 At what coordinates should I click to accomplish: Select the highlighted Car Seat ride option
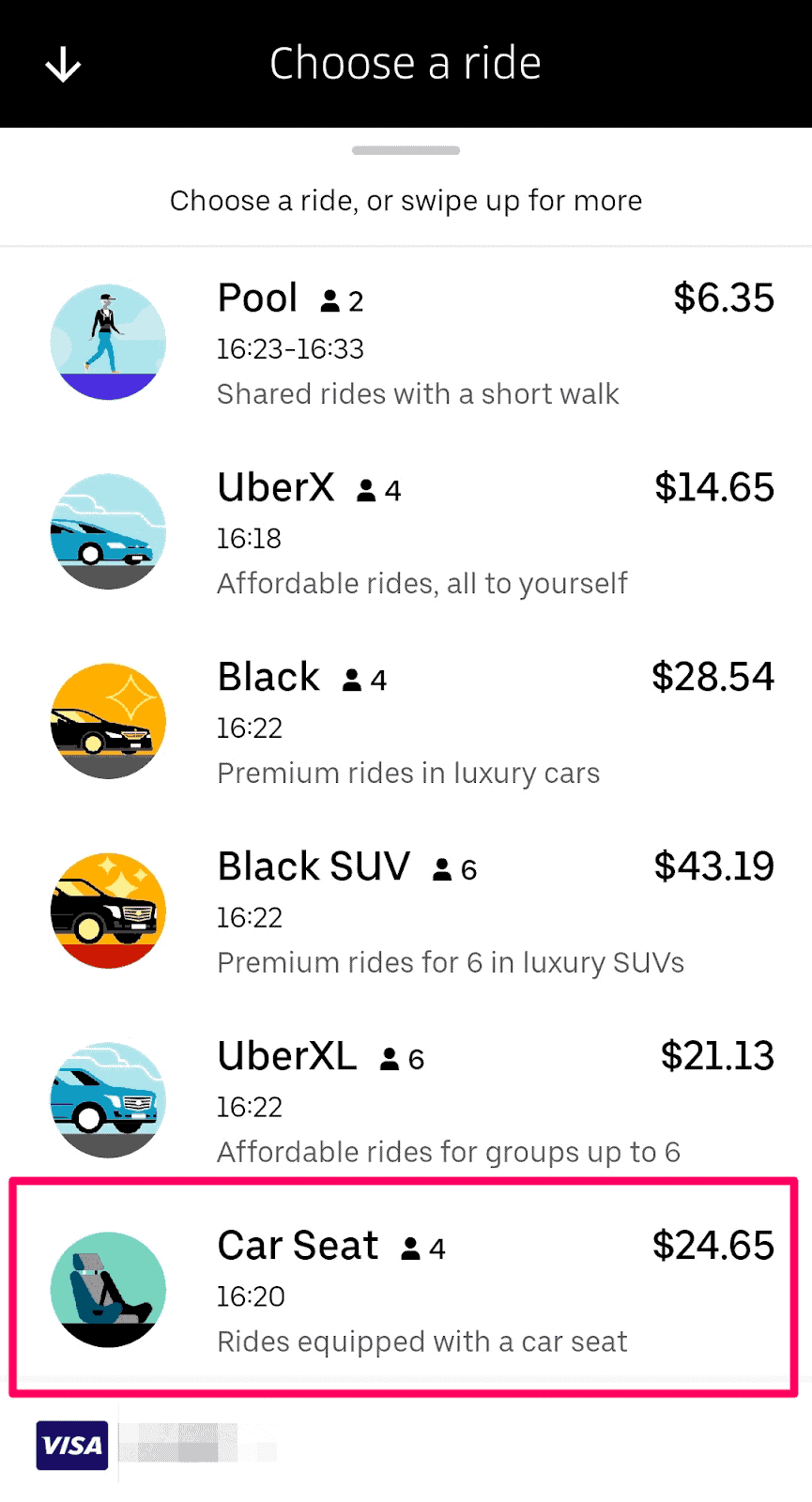pos(404,1288)
